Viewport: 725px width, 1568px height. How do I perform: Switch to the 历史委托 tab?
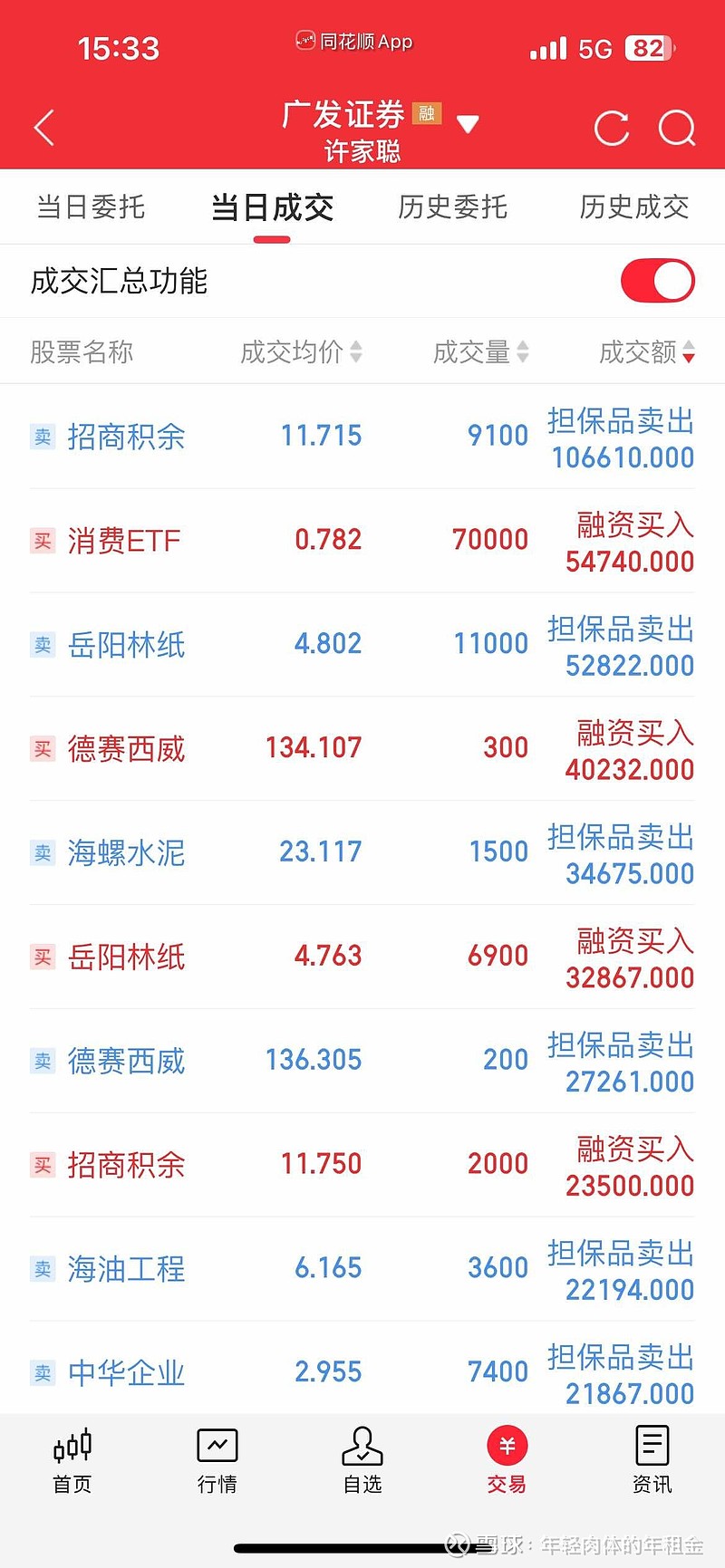pos(451,207)
